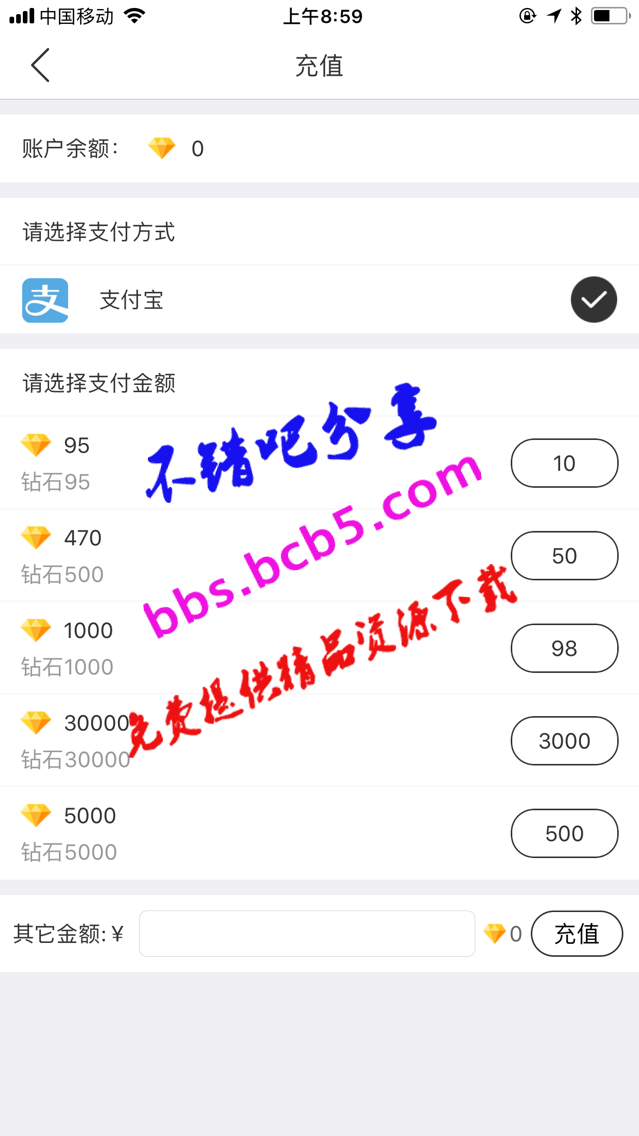Tap the 充值 button
Image resolution: width=639 pixels, height=1136 pixels.
coord(576,934)
